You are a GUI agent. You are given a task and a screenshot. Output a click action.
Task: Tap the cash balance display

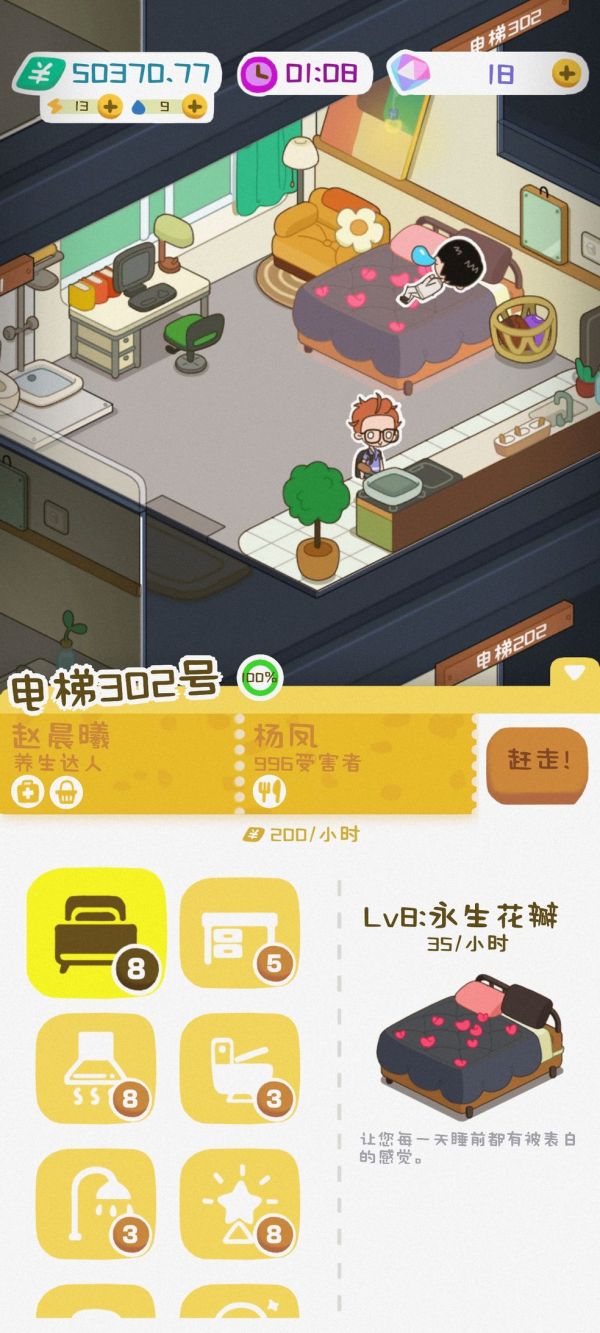click(x=116, y=73)
